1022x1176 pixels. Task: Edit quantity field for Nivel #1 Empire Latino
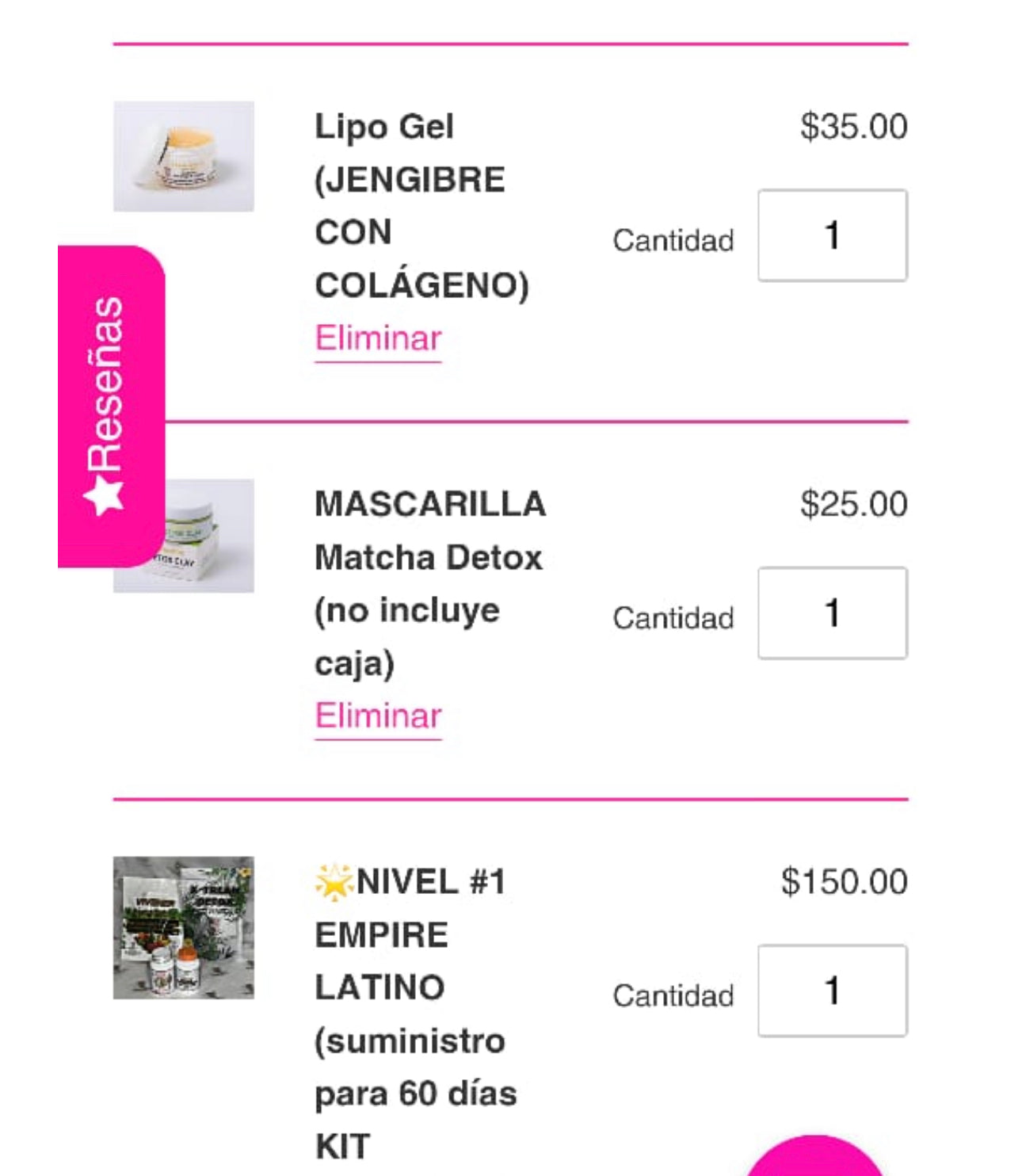832,991
